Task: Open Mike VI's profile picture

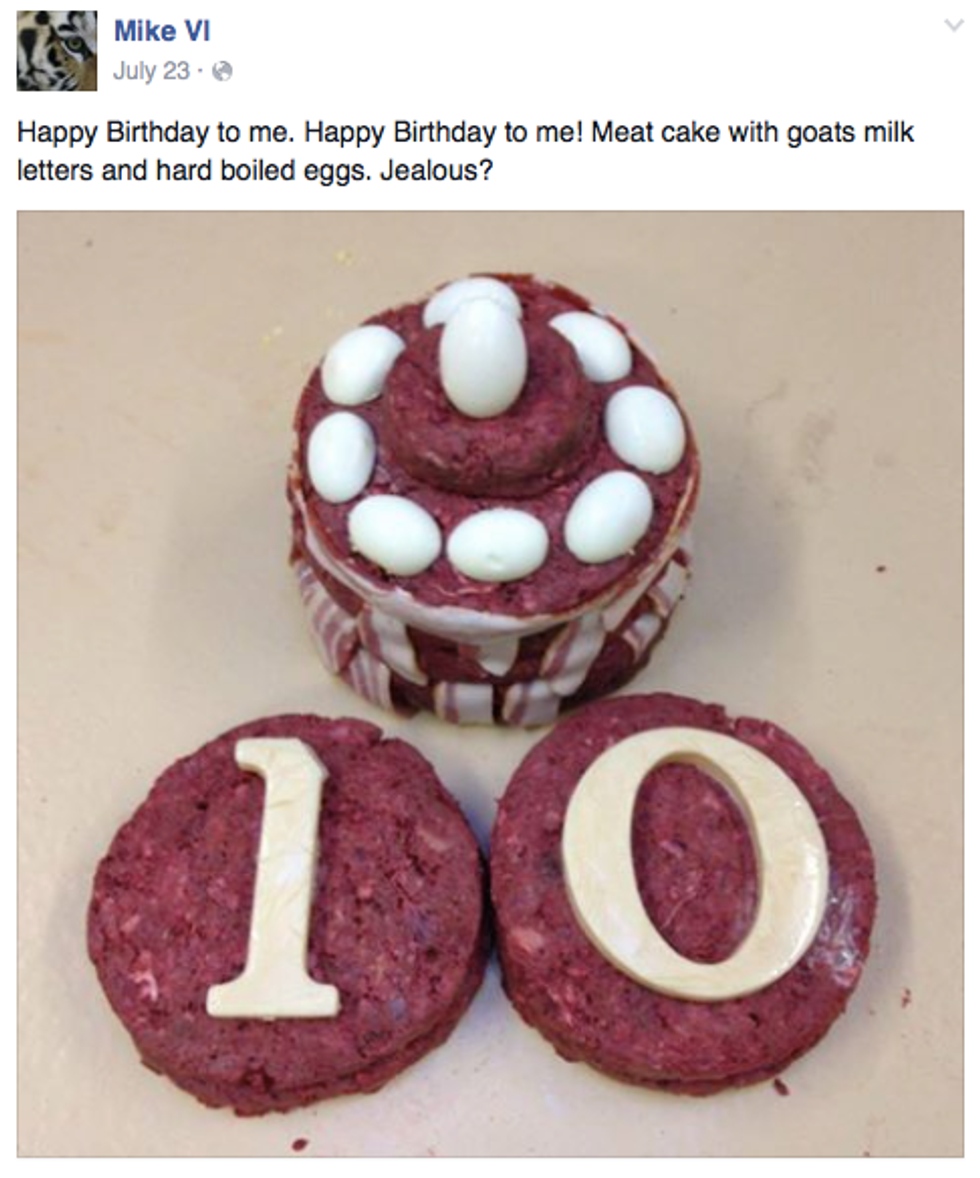Action: pyautogui.click(x=57, y=51)
